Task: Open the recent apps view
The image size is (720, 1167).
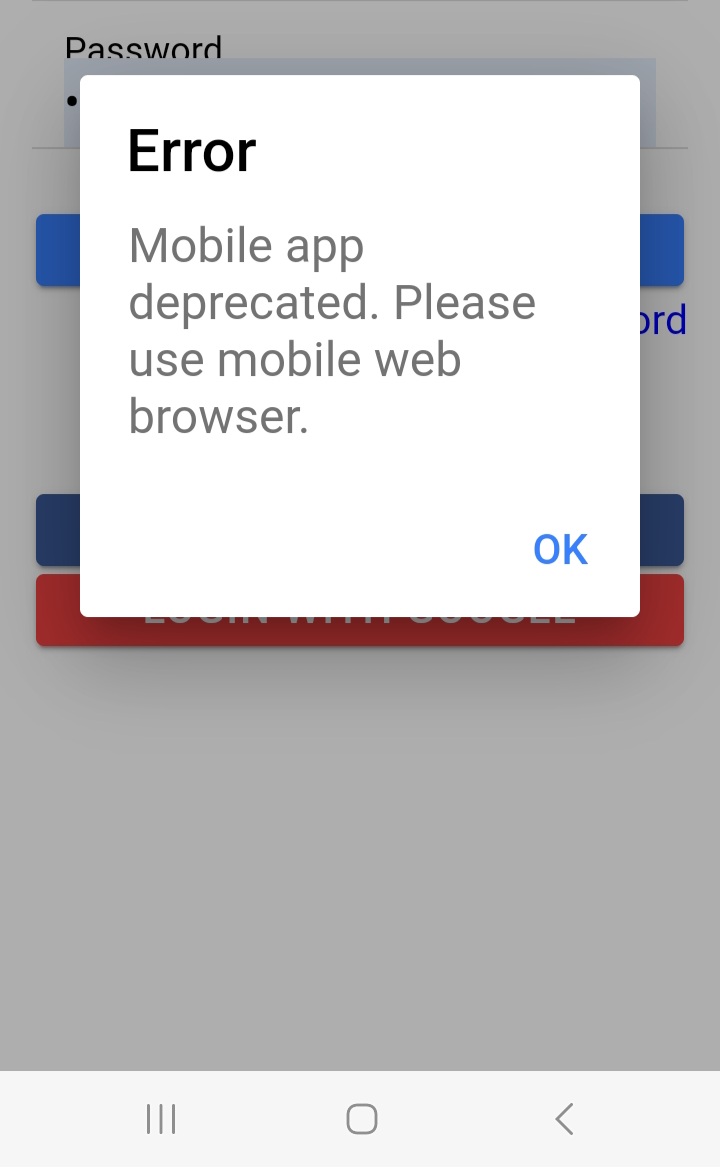Action: 161,1119
